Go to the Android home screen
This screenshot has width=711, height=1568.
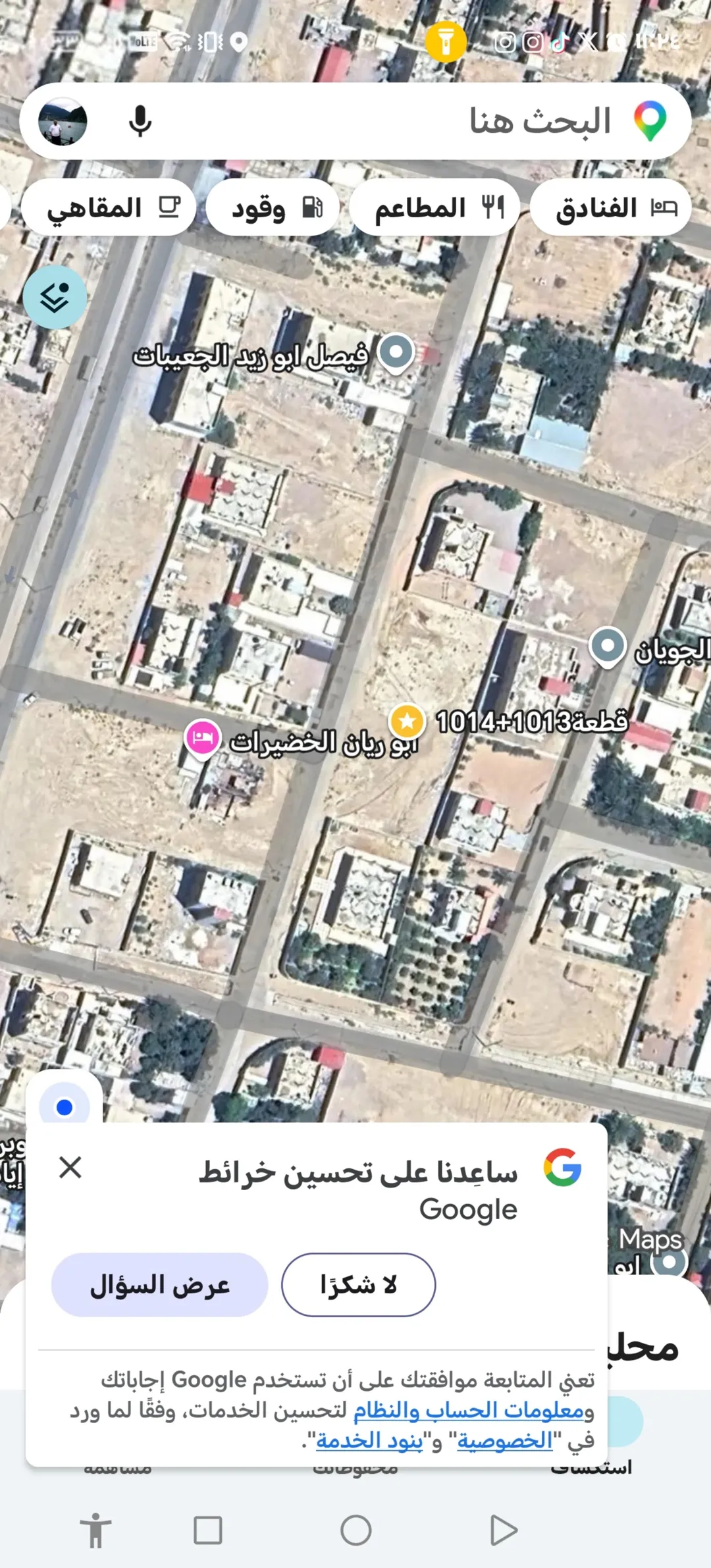pyautogui.click(x=355, y=1530)
